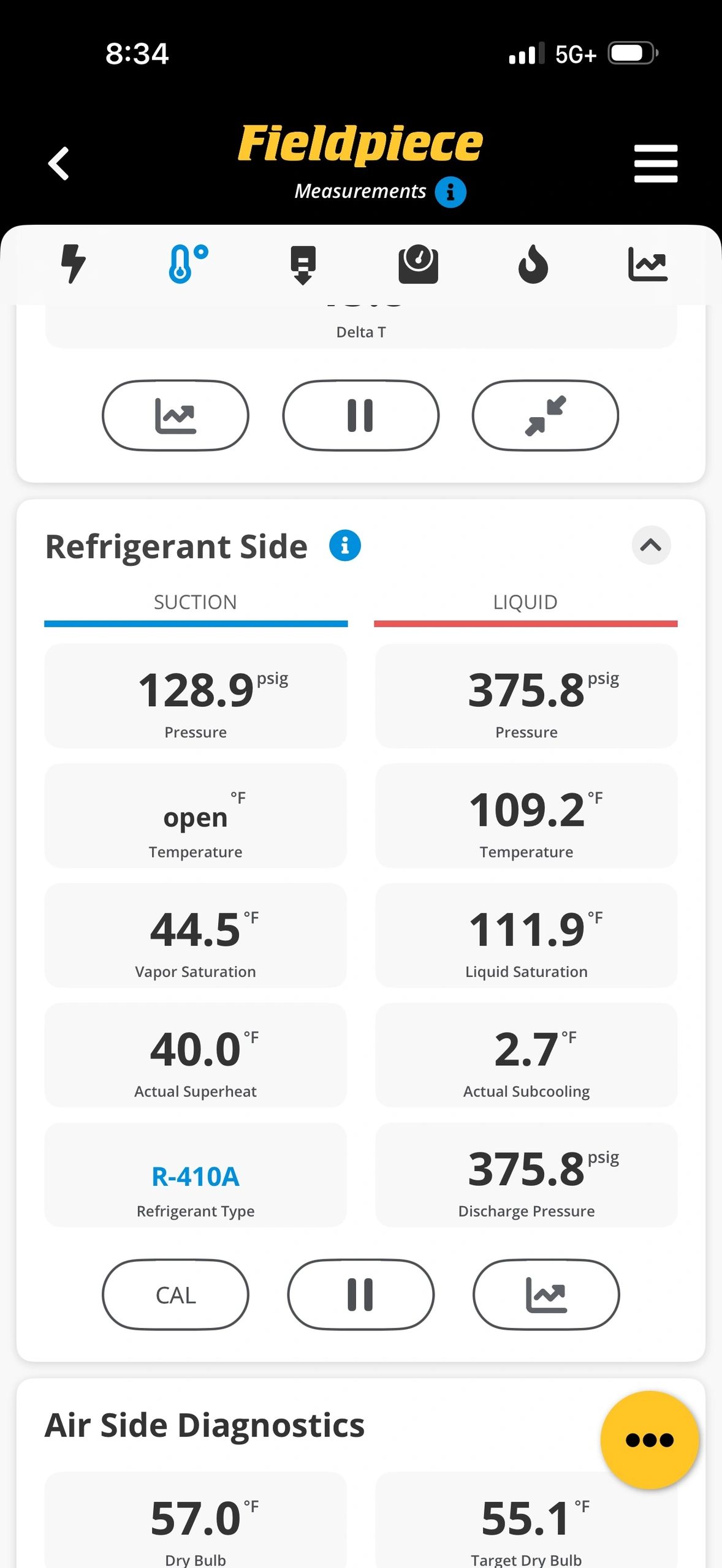
Task: Open the flame combustion tab
Action: [533, 264]
